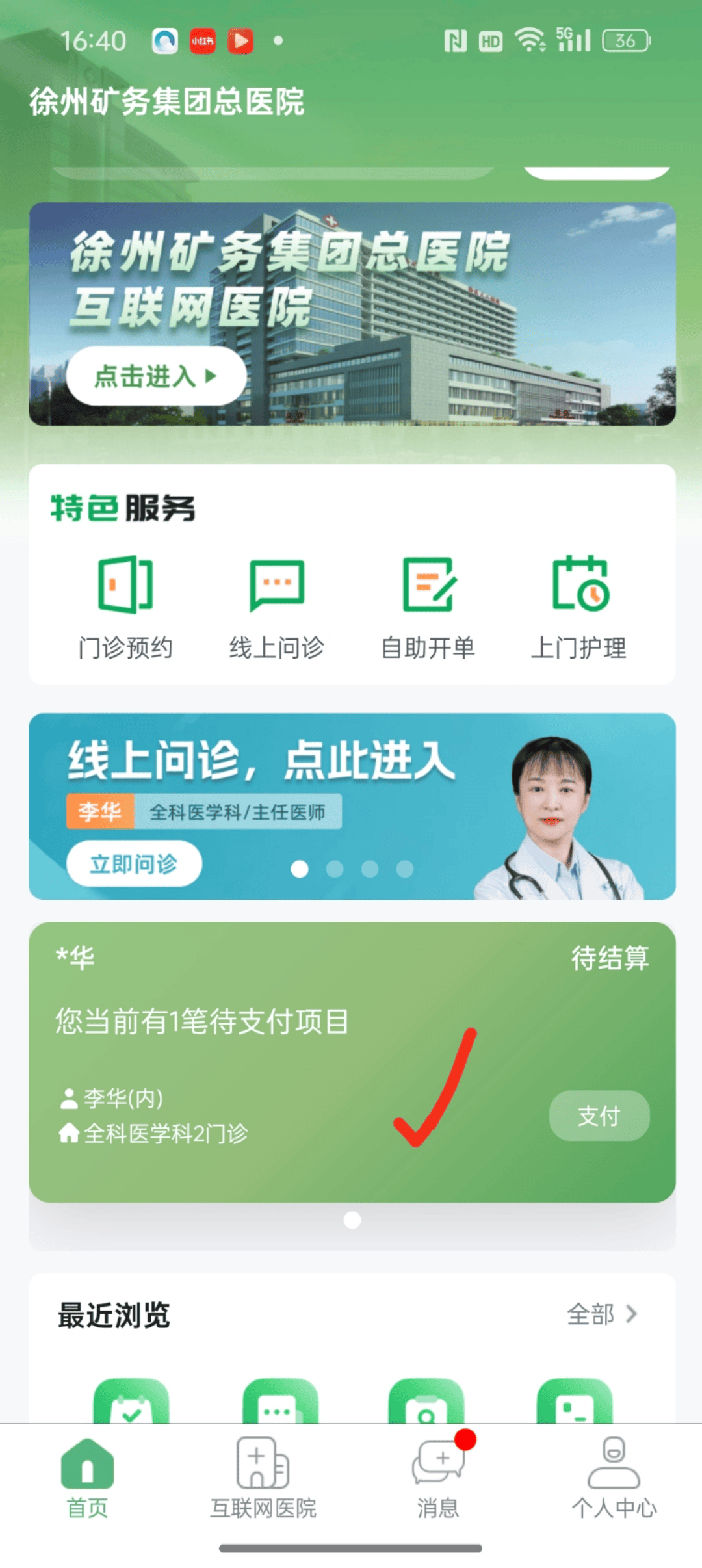Tap 立即问诊 on the doctor banner
Image resolution: width=702 pixels, height=1568 pixels.
point(134,863)
